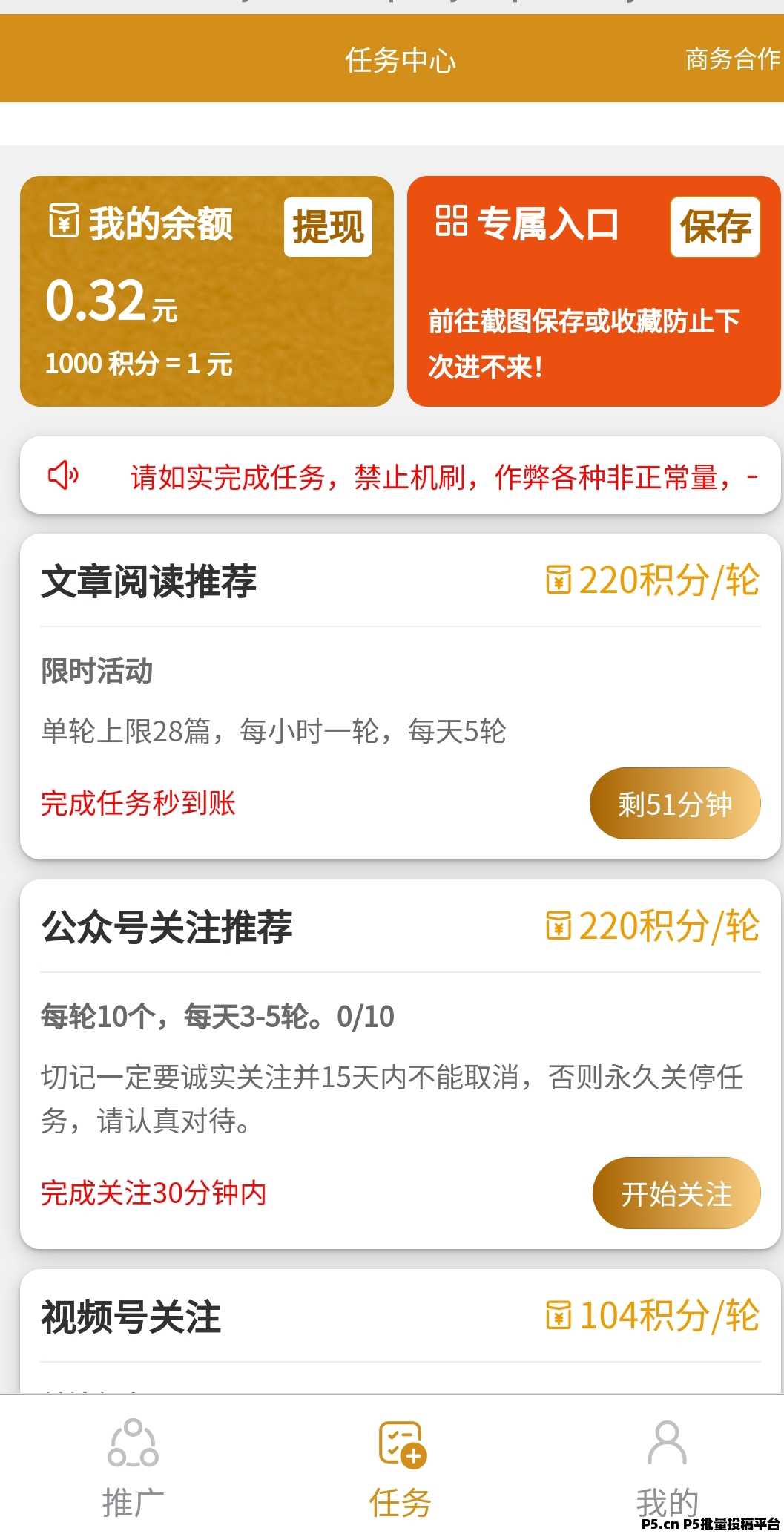
Task: Tap the 剩51分钟 button for 文章阅读推荐
Action: pyautogui.click(x=675, y=804)
